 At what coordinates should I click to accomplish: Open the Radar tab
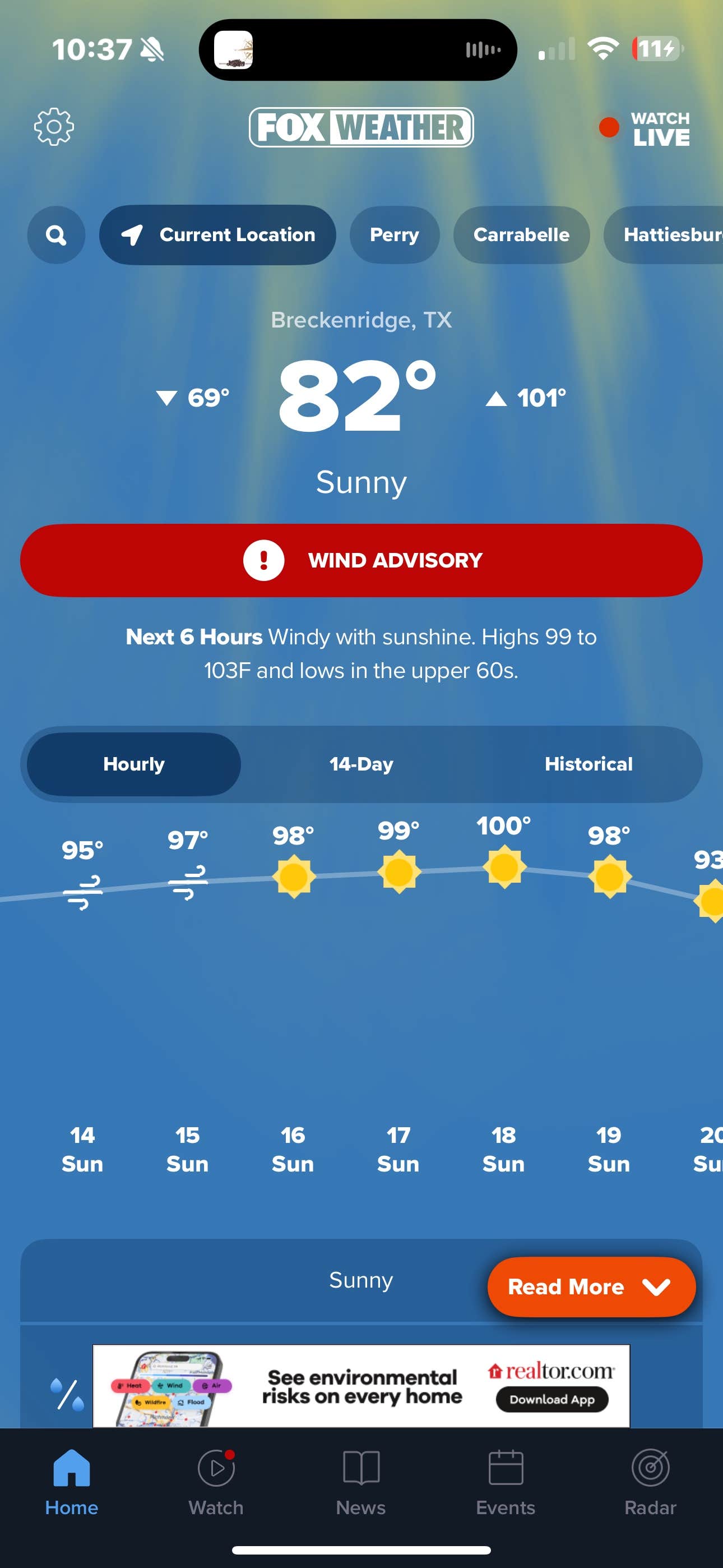(x=650, y=1481)
